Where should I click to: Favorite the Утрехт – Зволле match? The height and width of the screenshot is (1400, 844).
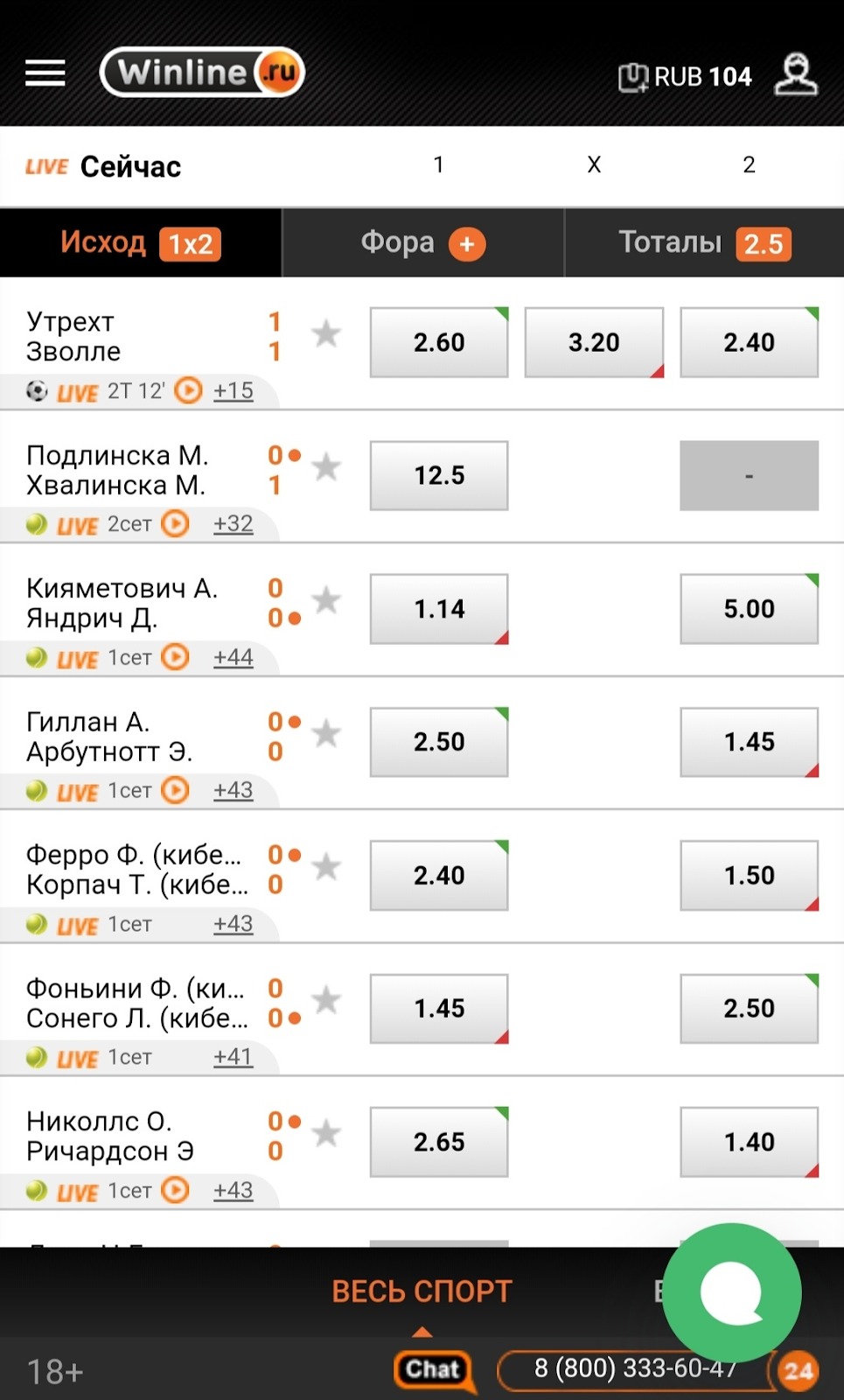[x=326, y=333]
